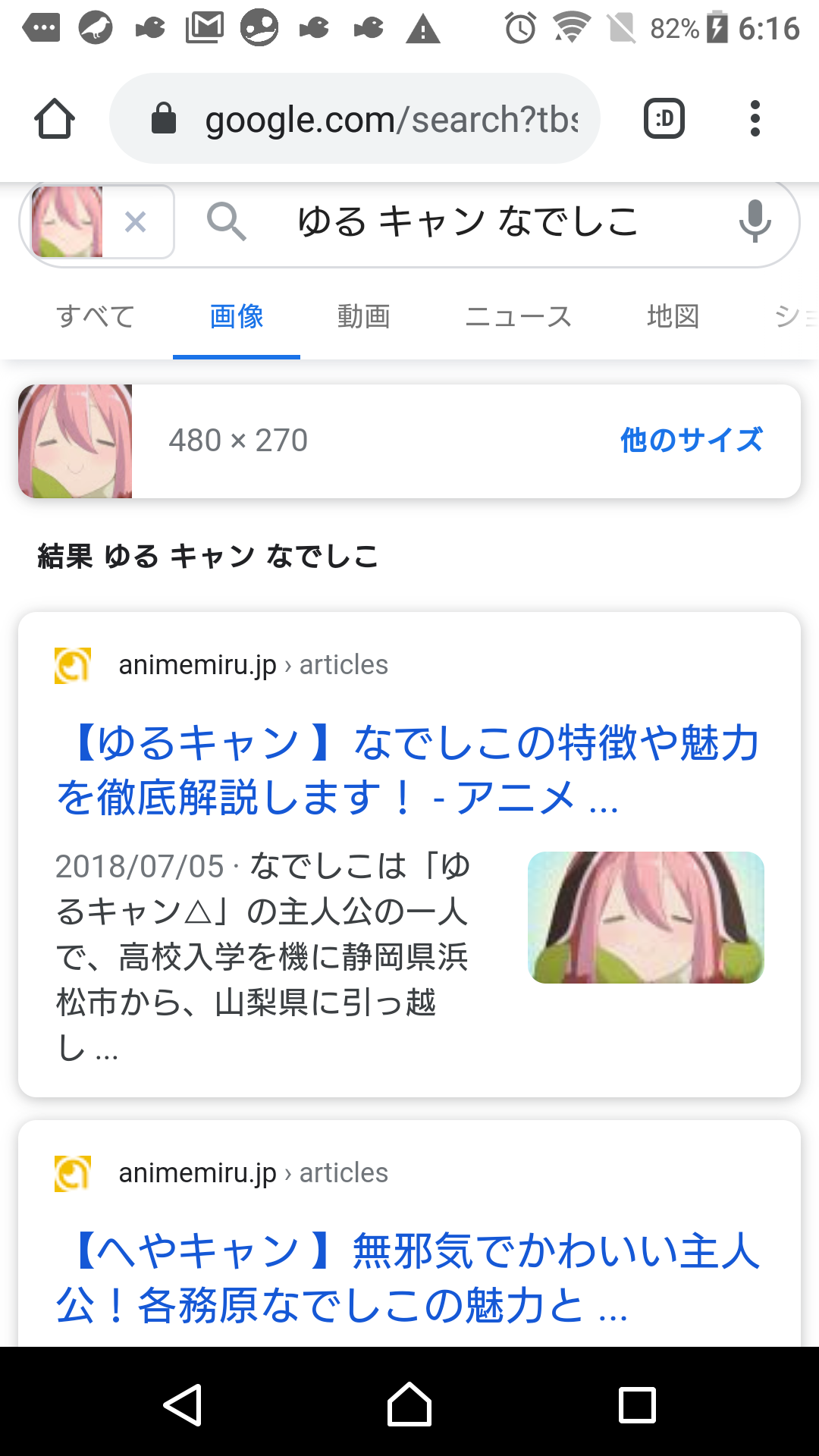Switch to the すべて tab

coord(96,316)
